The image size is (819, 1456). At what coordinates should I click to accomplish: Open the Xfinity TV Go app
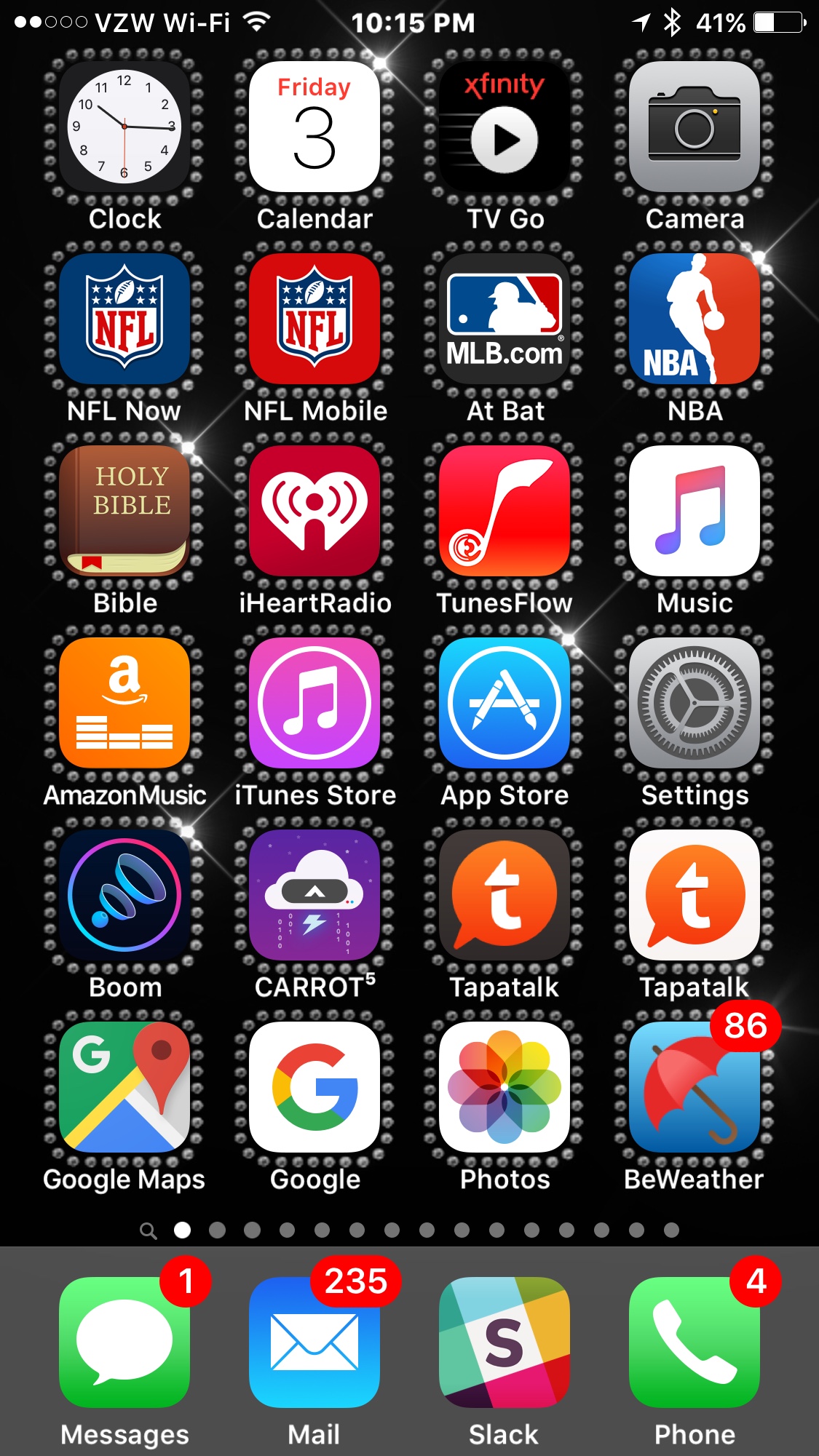[x=505, y=127]
